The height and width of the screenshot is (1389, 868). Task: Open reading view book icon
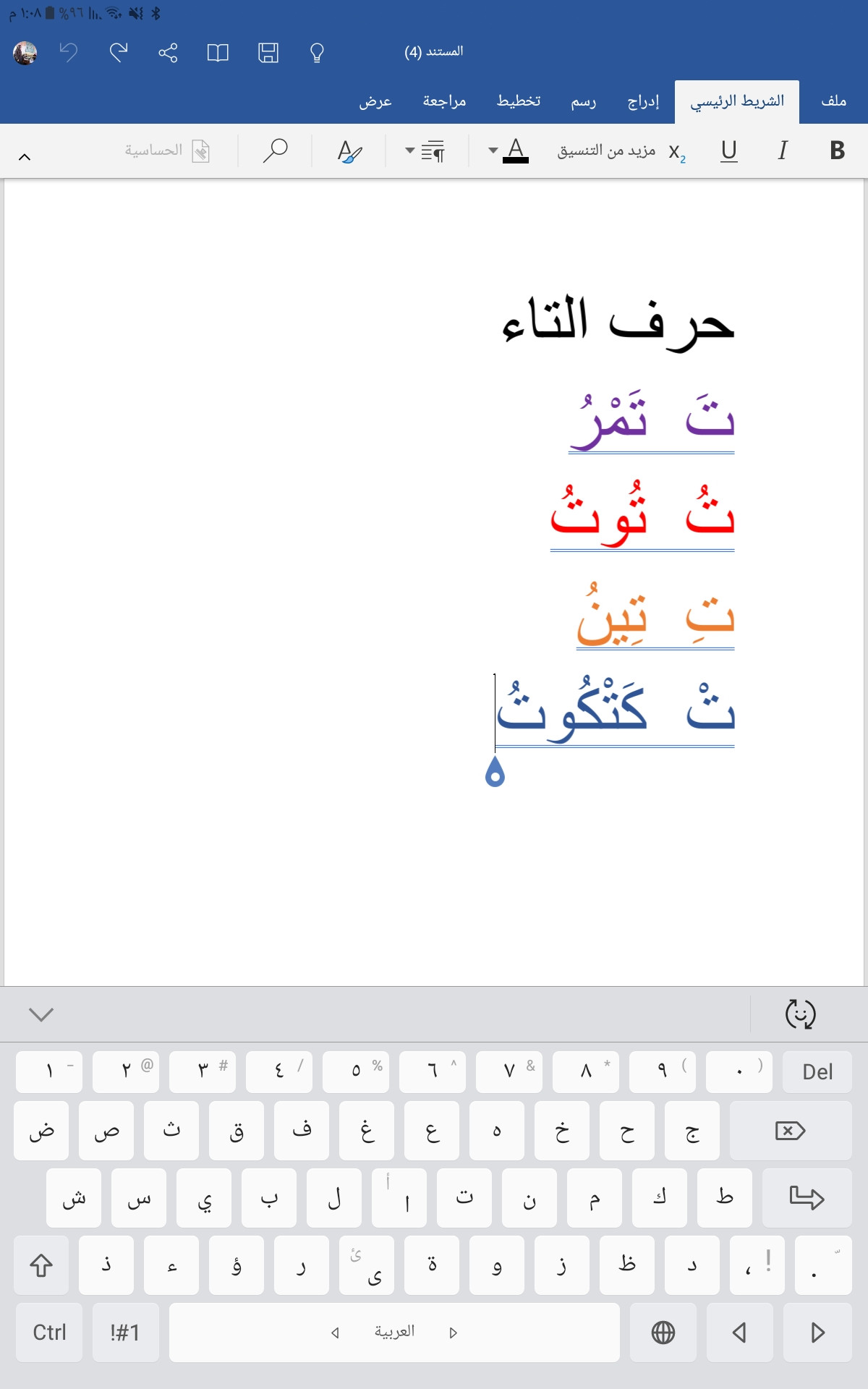coord(218,52)
